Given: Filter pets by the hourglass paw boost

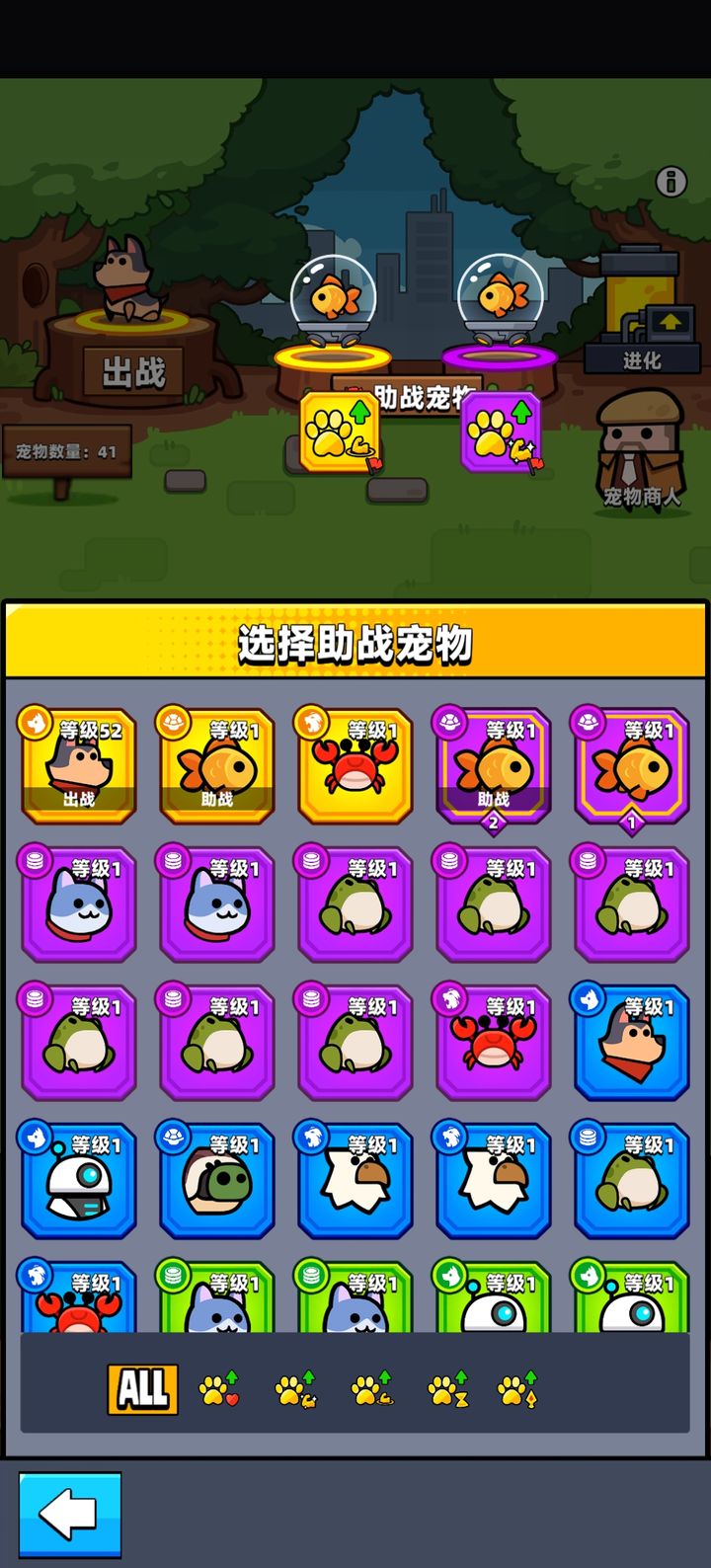Looking at the screenshot, I should pyautogui.click(x=447, y=1389).
